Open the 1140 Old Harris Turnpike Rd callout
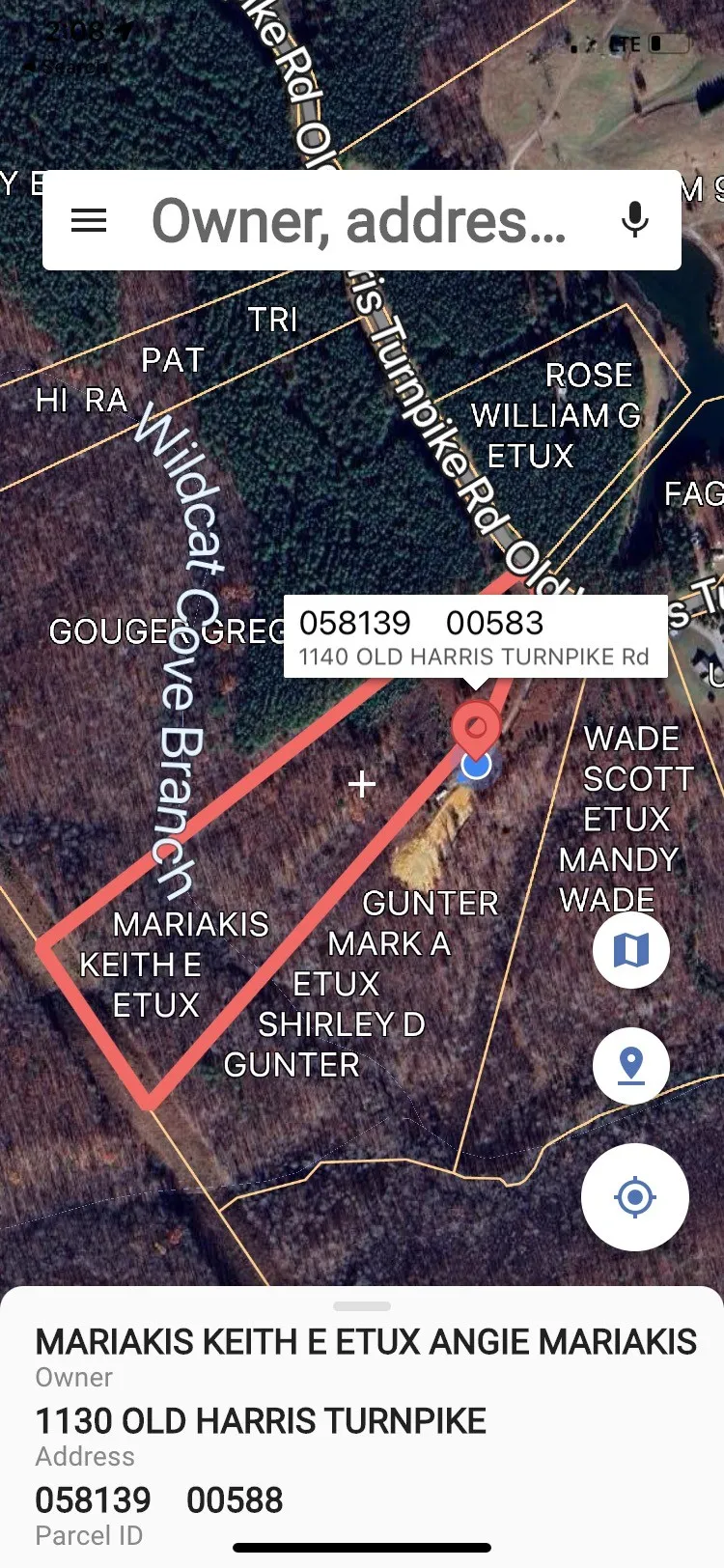 (x=474, y=637)
